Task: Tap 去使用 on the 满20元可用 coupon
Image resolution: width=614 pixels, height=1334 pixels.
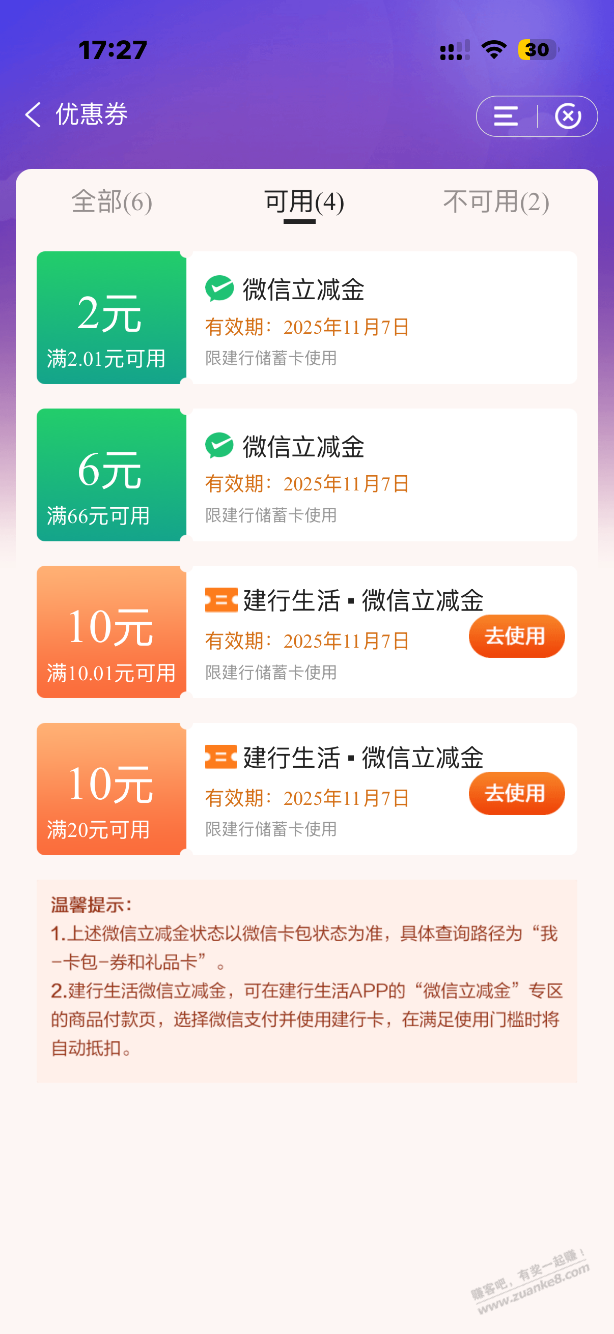Action: coord(516,793)
